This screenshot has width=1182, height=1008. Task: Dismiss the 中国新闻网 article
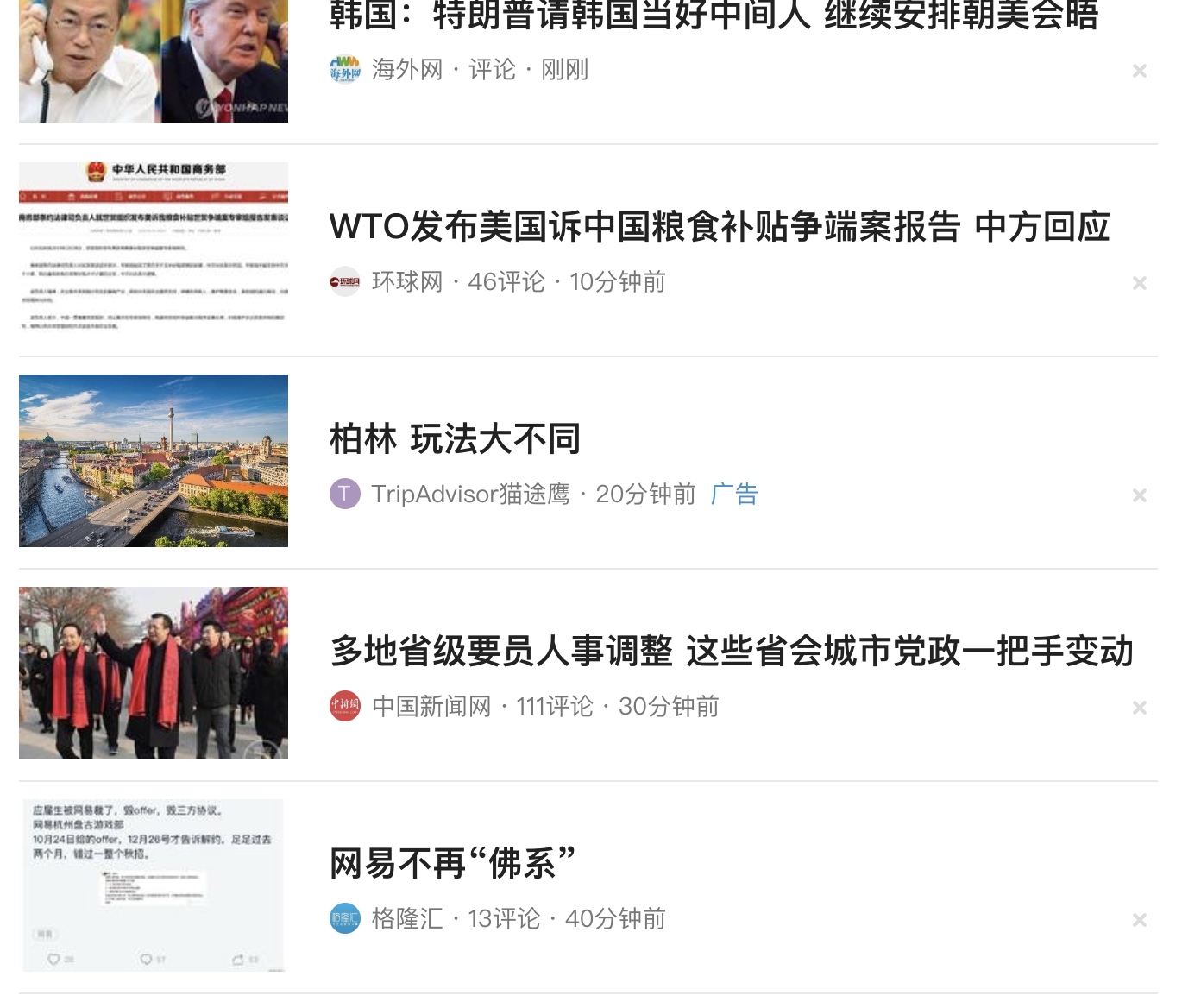click(1139, 708)
